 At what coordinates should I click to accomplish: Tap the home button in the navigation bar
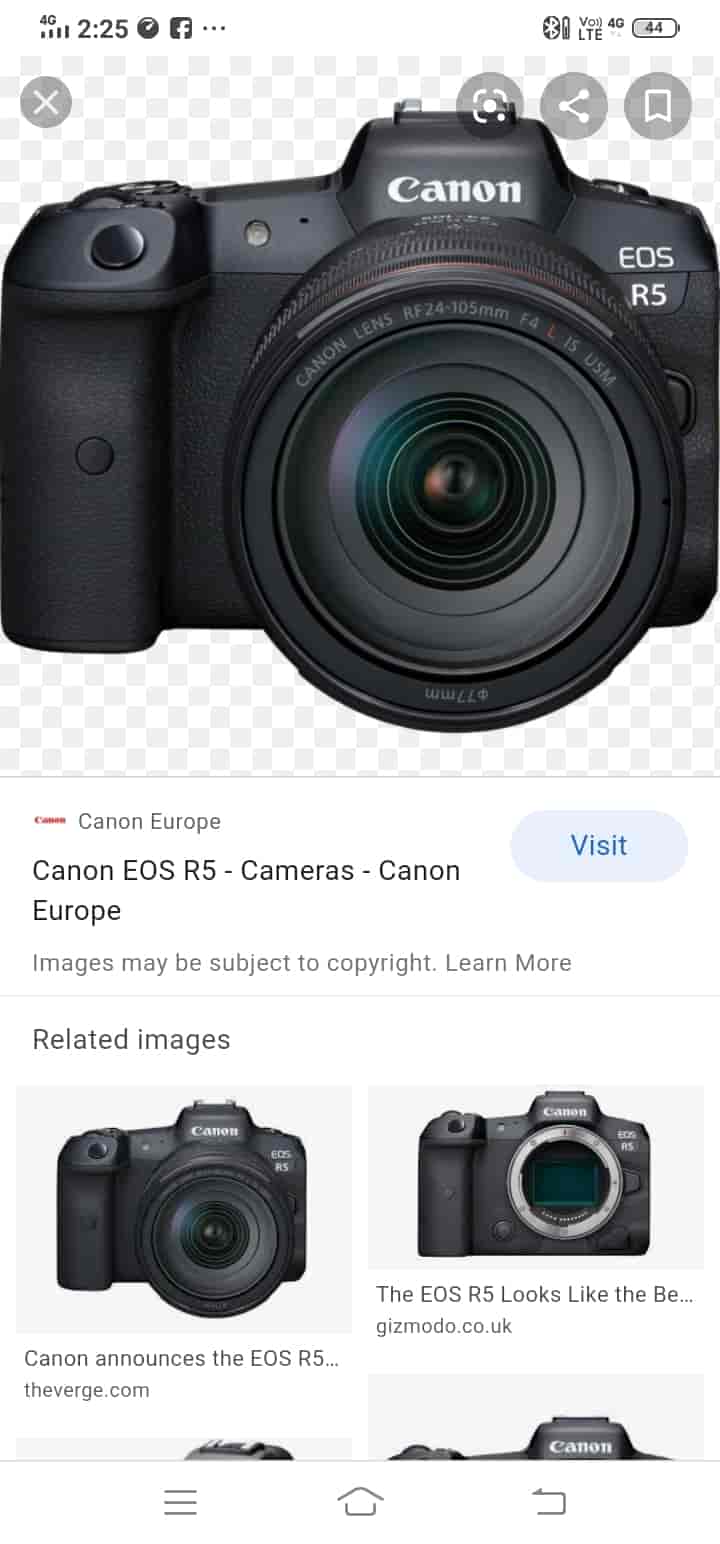pos(360,1501)
